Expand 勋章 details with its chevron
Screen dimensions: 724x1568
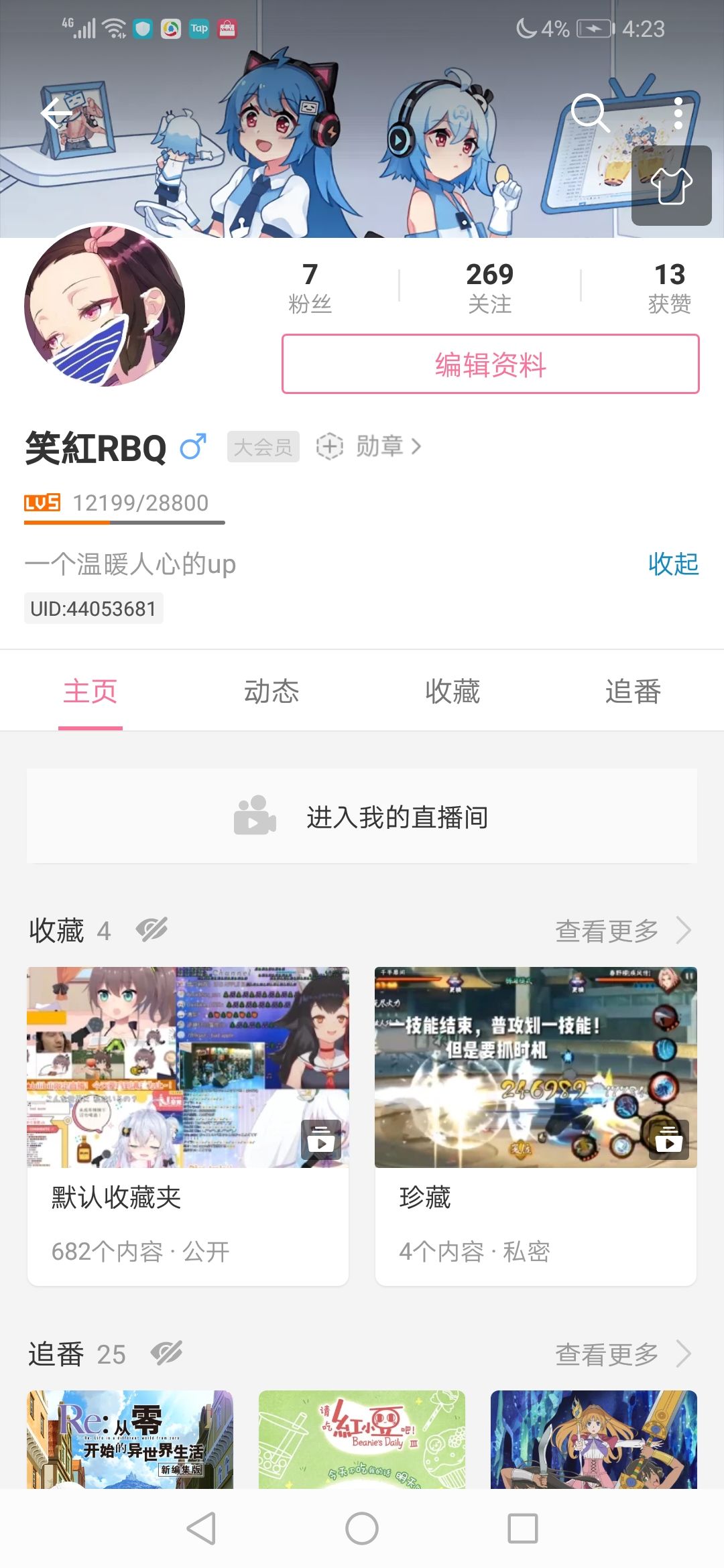417,446
